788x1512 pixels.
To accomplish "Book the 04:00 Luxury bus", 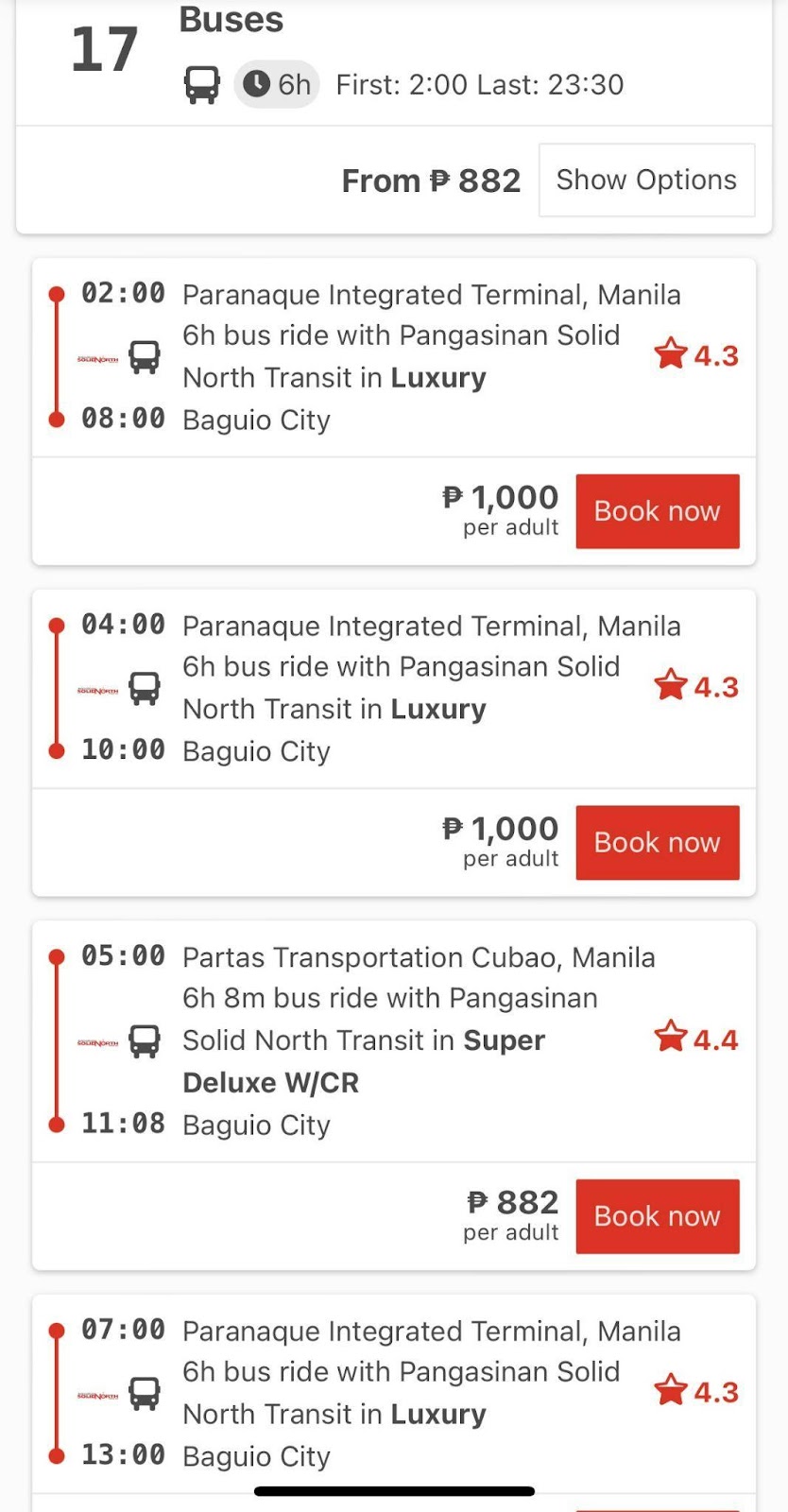I will (657, 843).
